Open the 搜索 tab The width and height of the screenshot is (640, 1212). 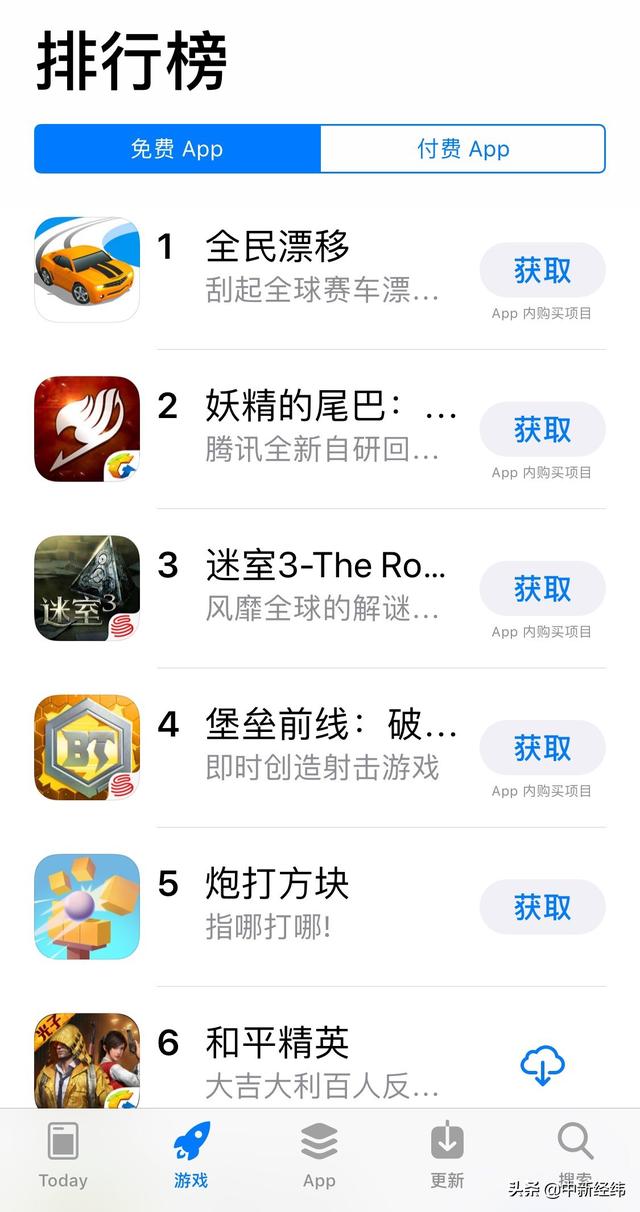575,1150
